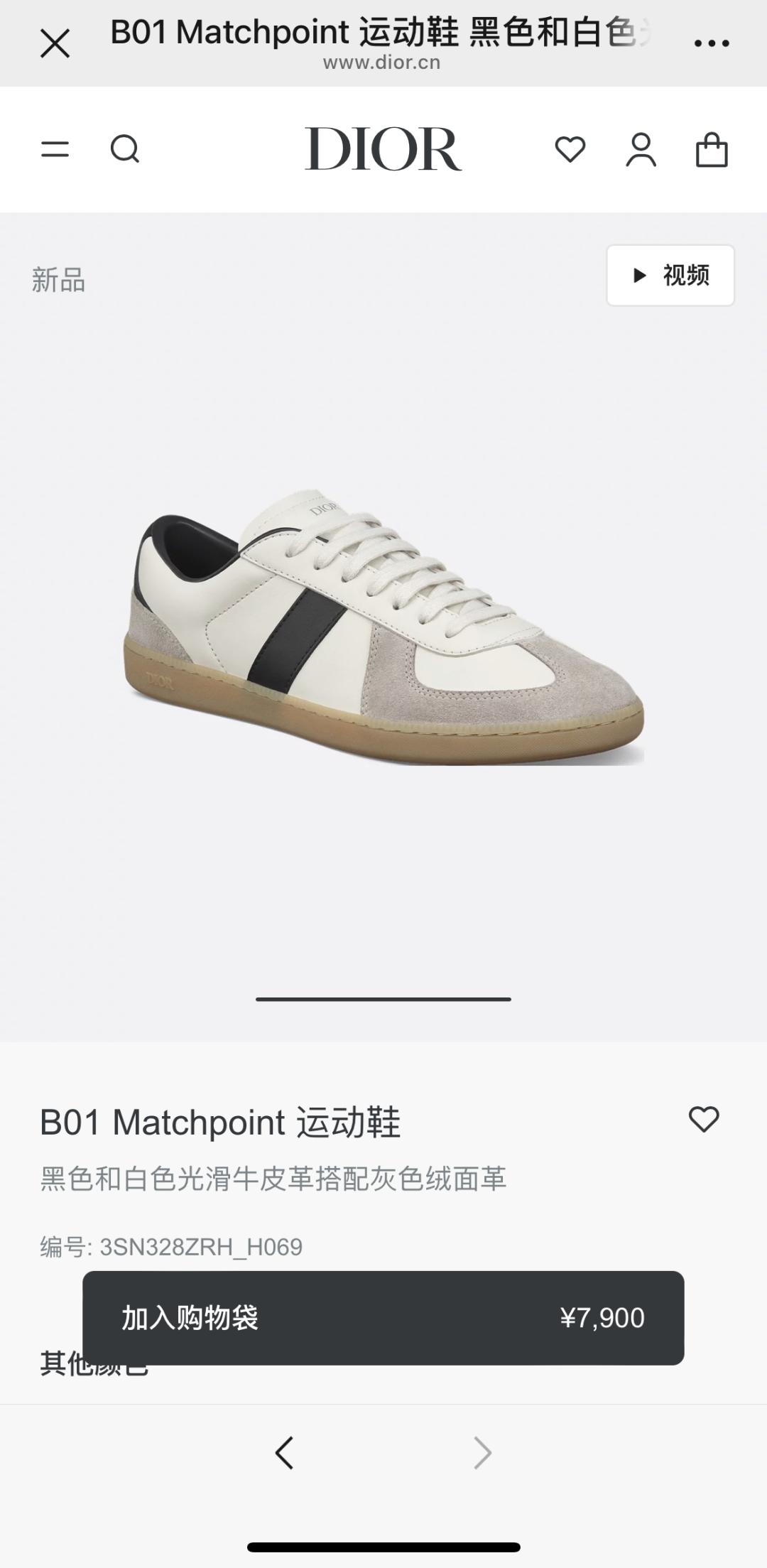This screenshot has width=767, height=1568.
Task: Add B01 Matchpoint sneaker to wishlist
Action: 703,1119
